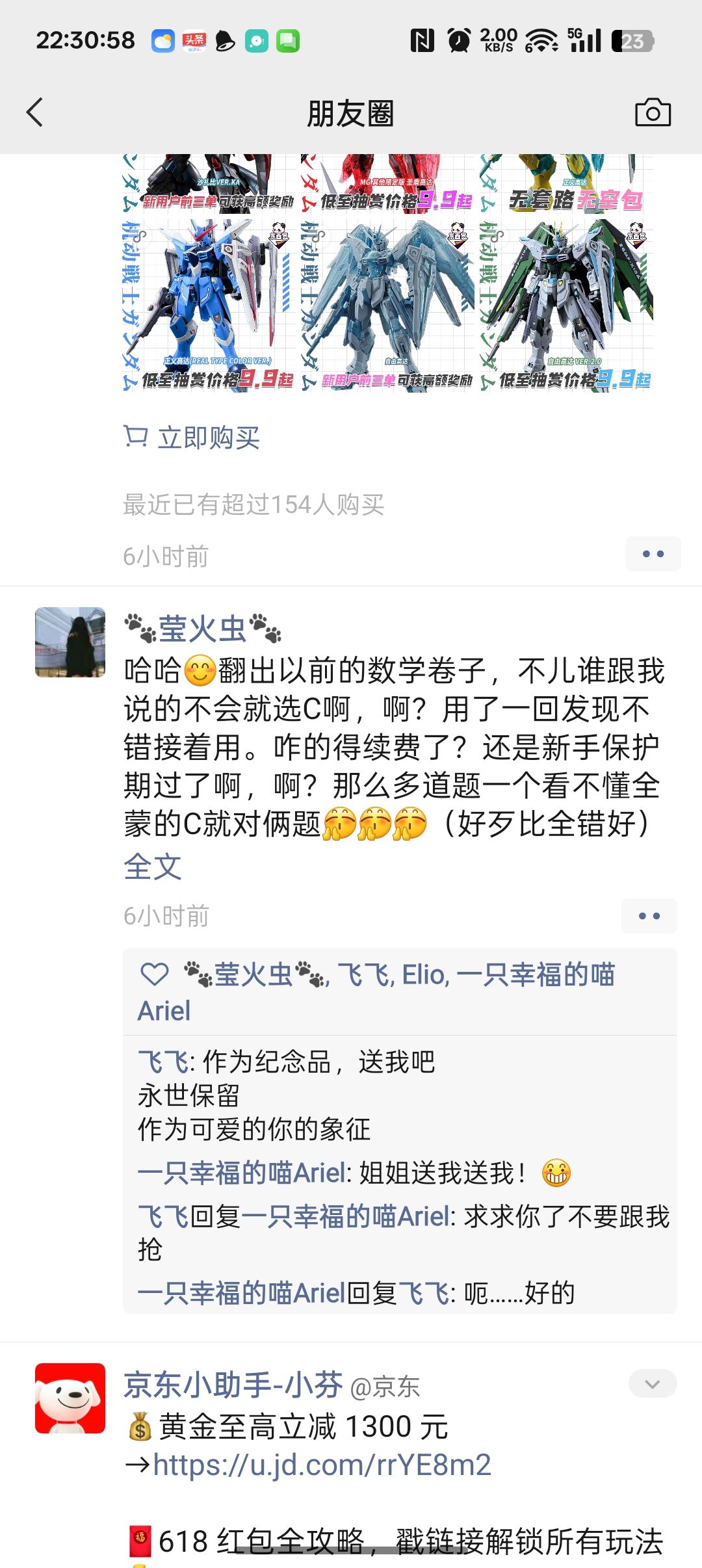Expand 萤火虫's post with 全文

[x=153, y=867]
